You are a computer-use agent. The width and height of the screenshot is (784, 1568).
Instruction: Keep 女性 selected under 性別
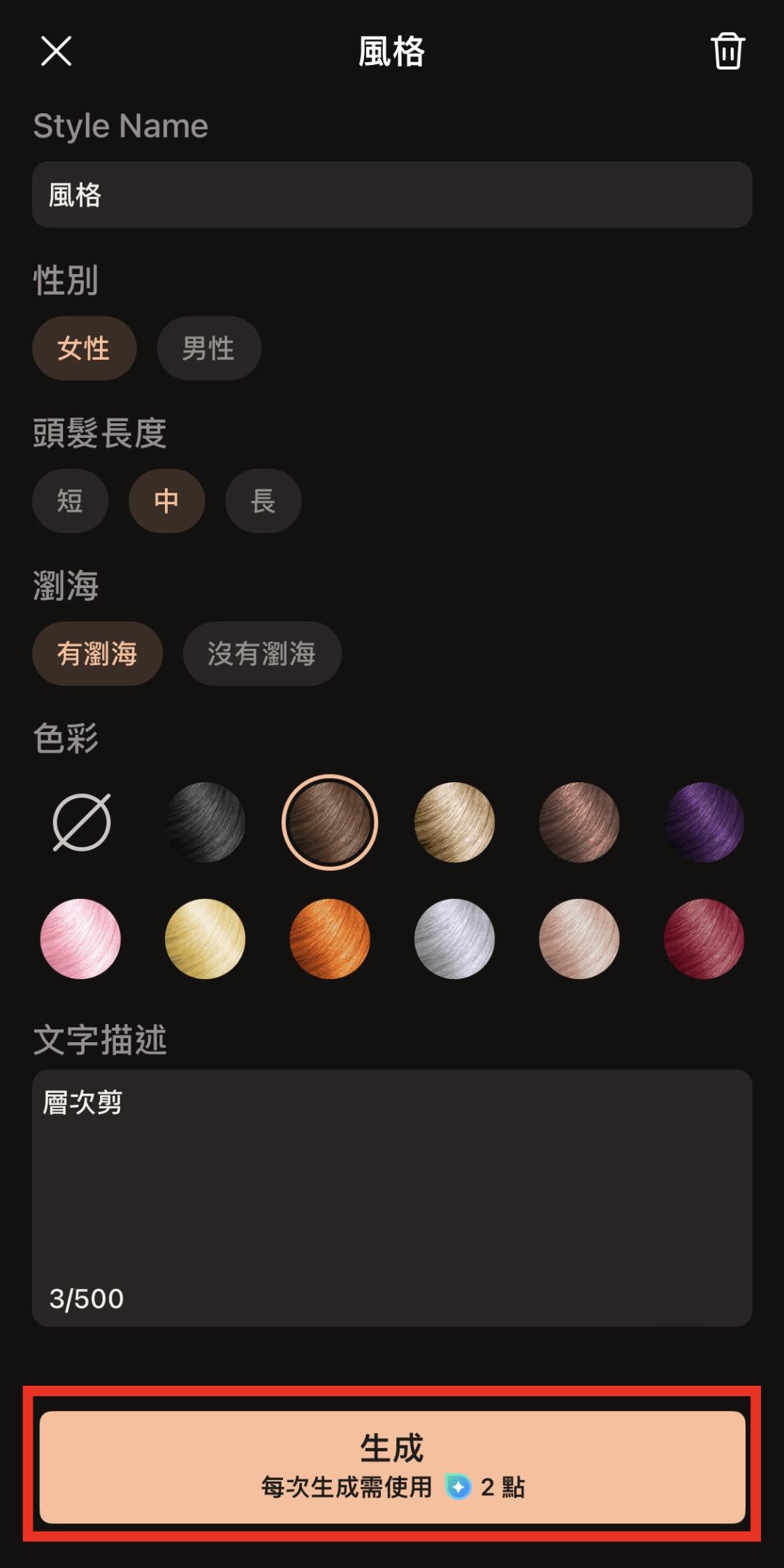(x=84, y=348)
